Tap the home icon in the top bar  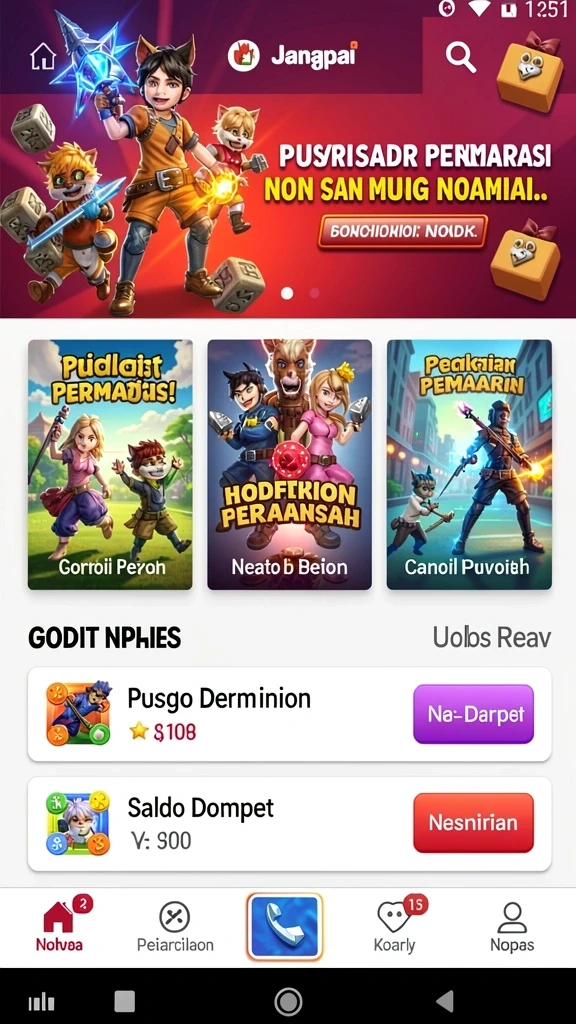coord(44,57)
